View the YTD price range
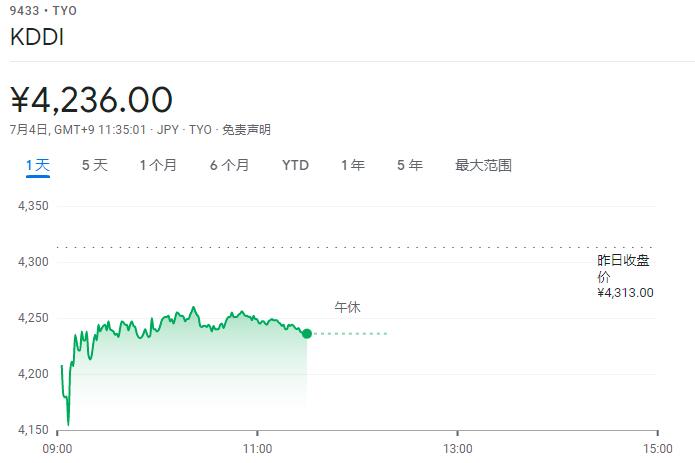 [x=295, y=165]
